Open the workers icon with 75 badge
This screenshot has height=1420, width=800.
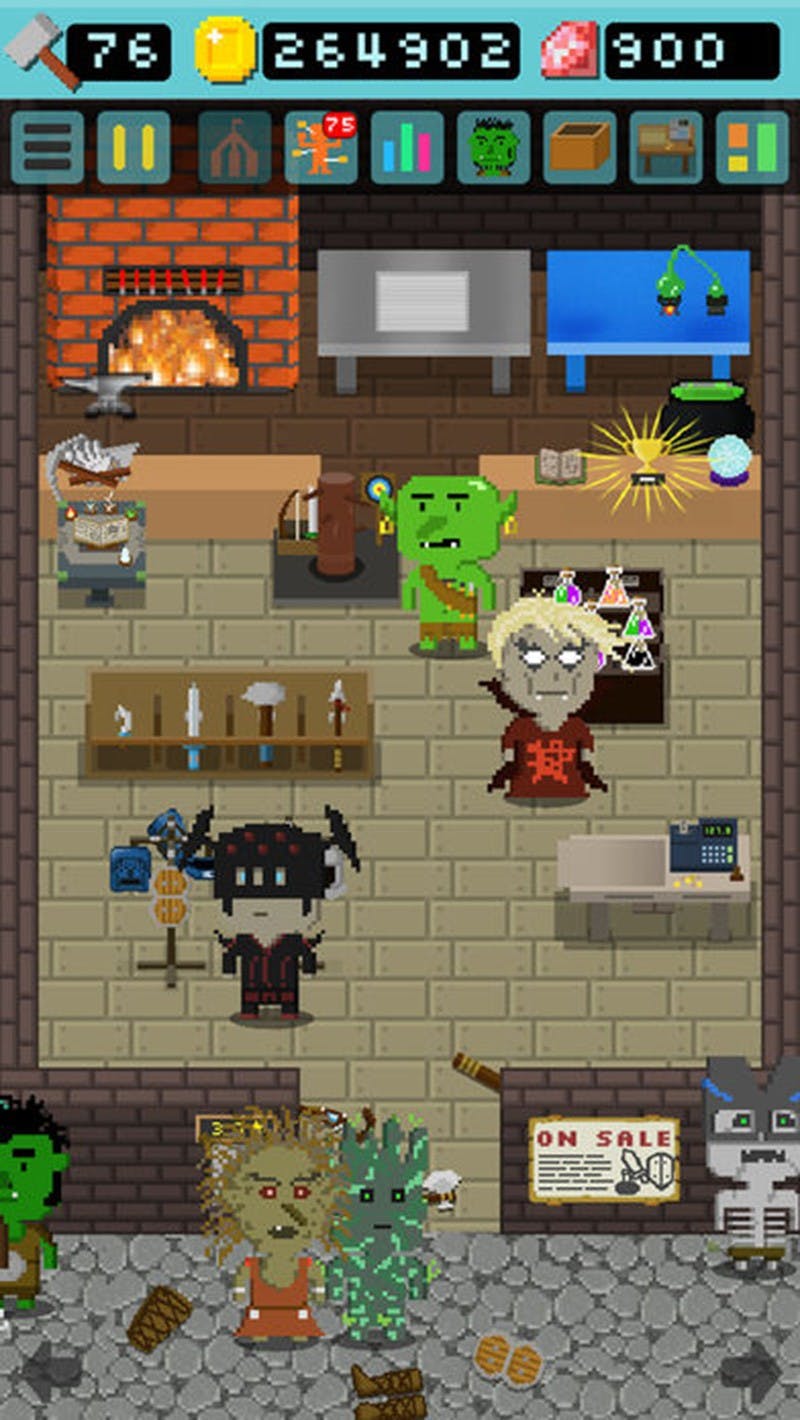(x=320, y=147)
